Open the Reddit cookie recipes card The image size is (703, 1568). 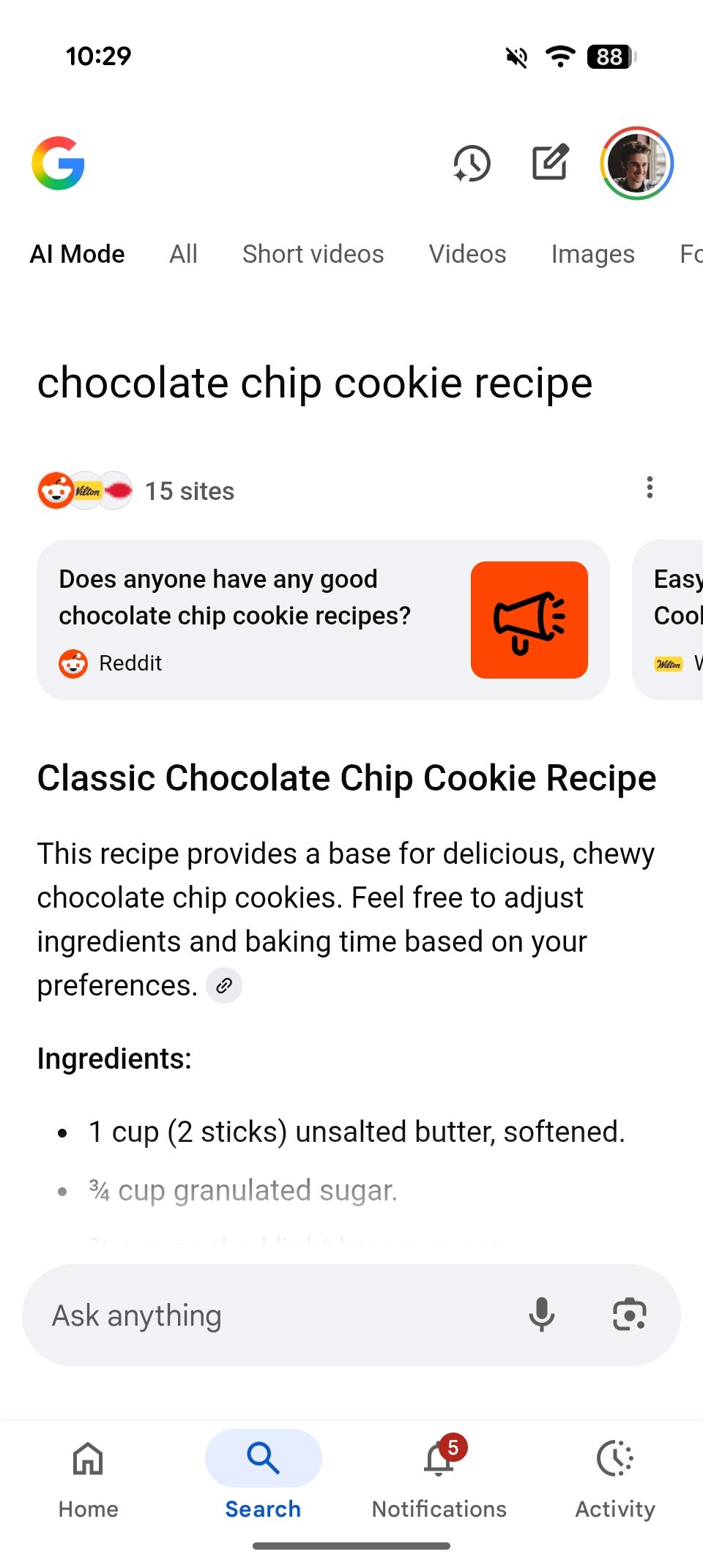click(x=322, y=619)
